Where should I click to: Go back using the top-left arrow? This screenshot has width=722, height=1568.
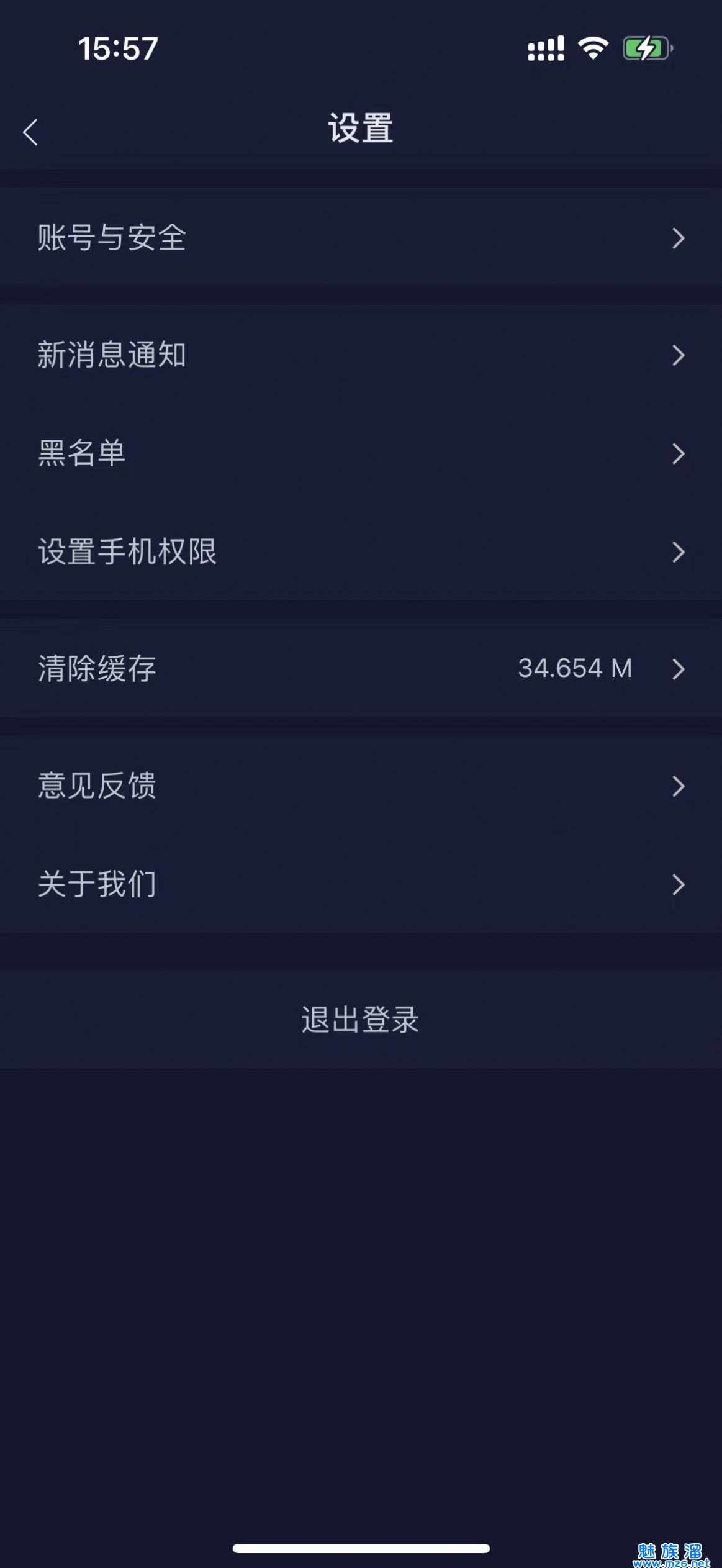point(30,132)
